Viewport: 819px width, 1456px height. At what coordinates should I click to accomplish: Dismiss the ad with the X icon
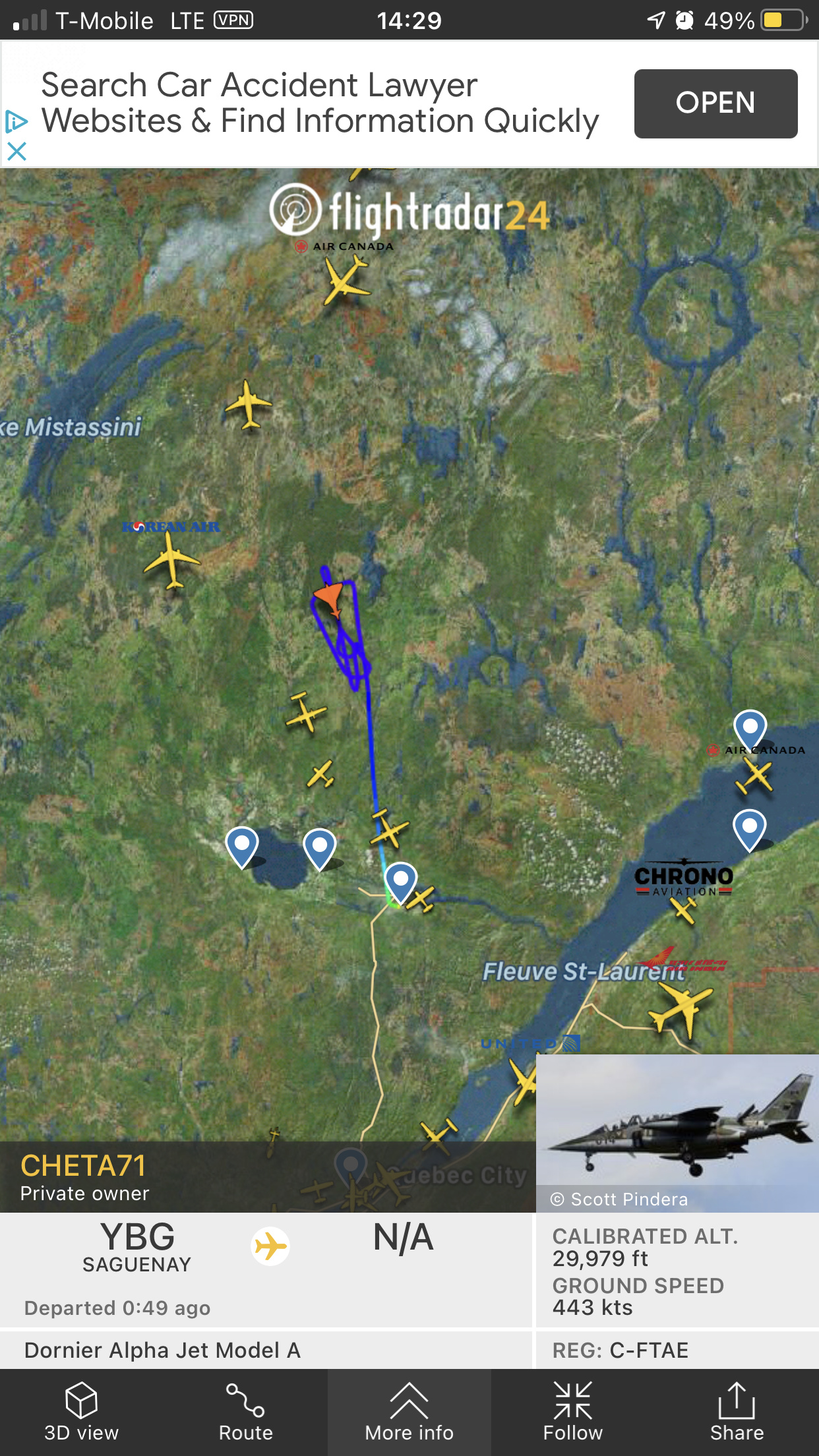[x=16, y=152]
